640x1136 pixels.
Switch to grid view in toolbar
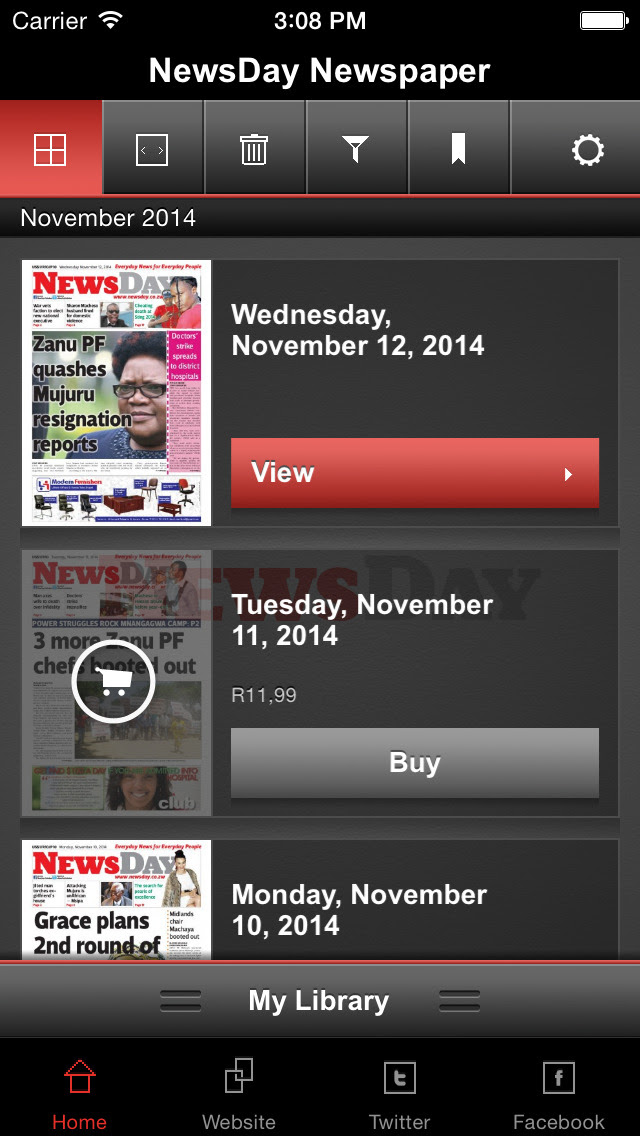(x=50, y=149)
